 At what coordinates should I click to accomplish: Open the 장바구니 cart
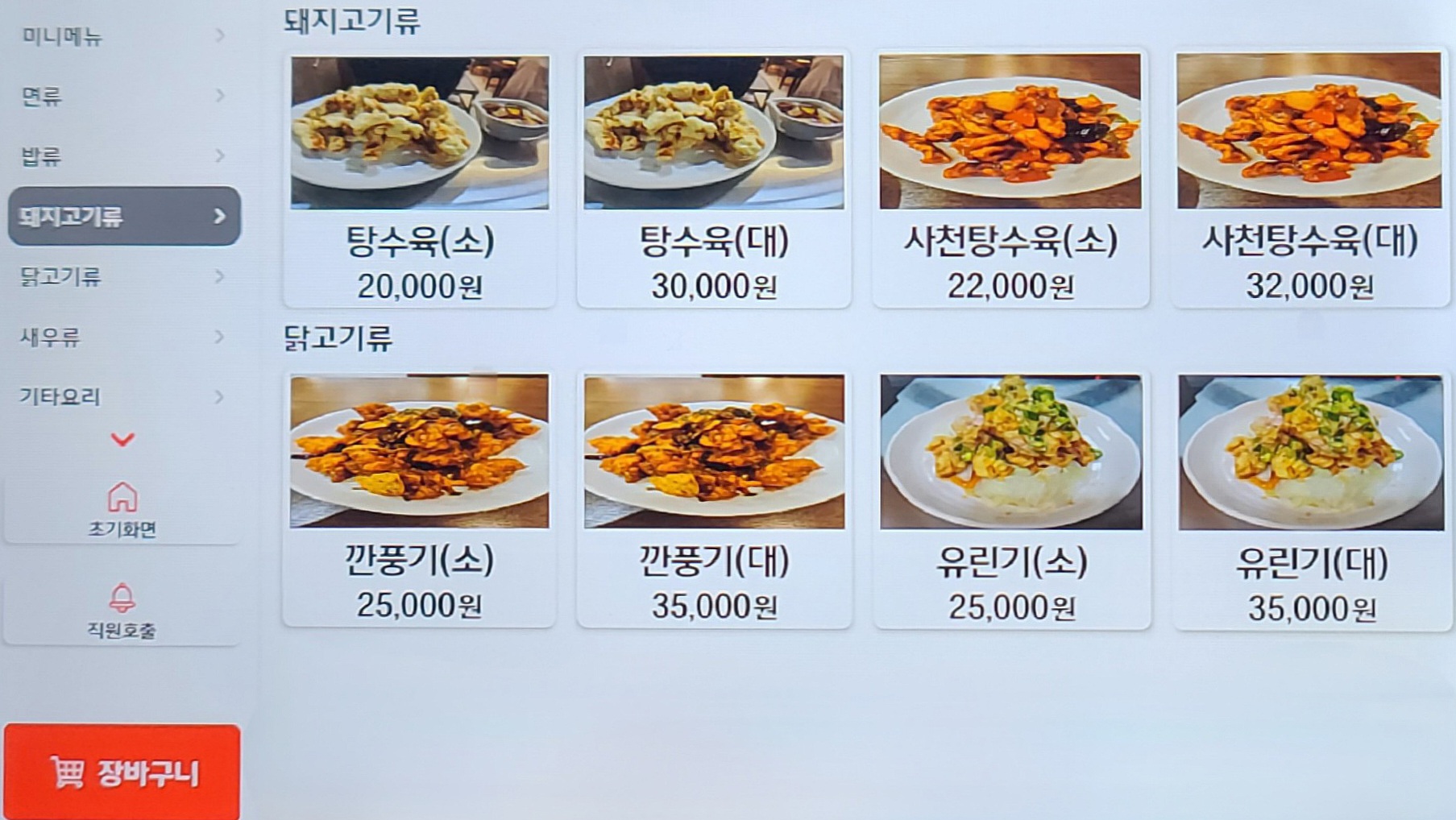(122, 772)
